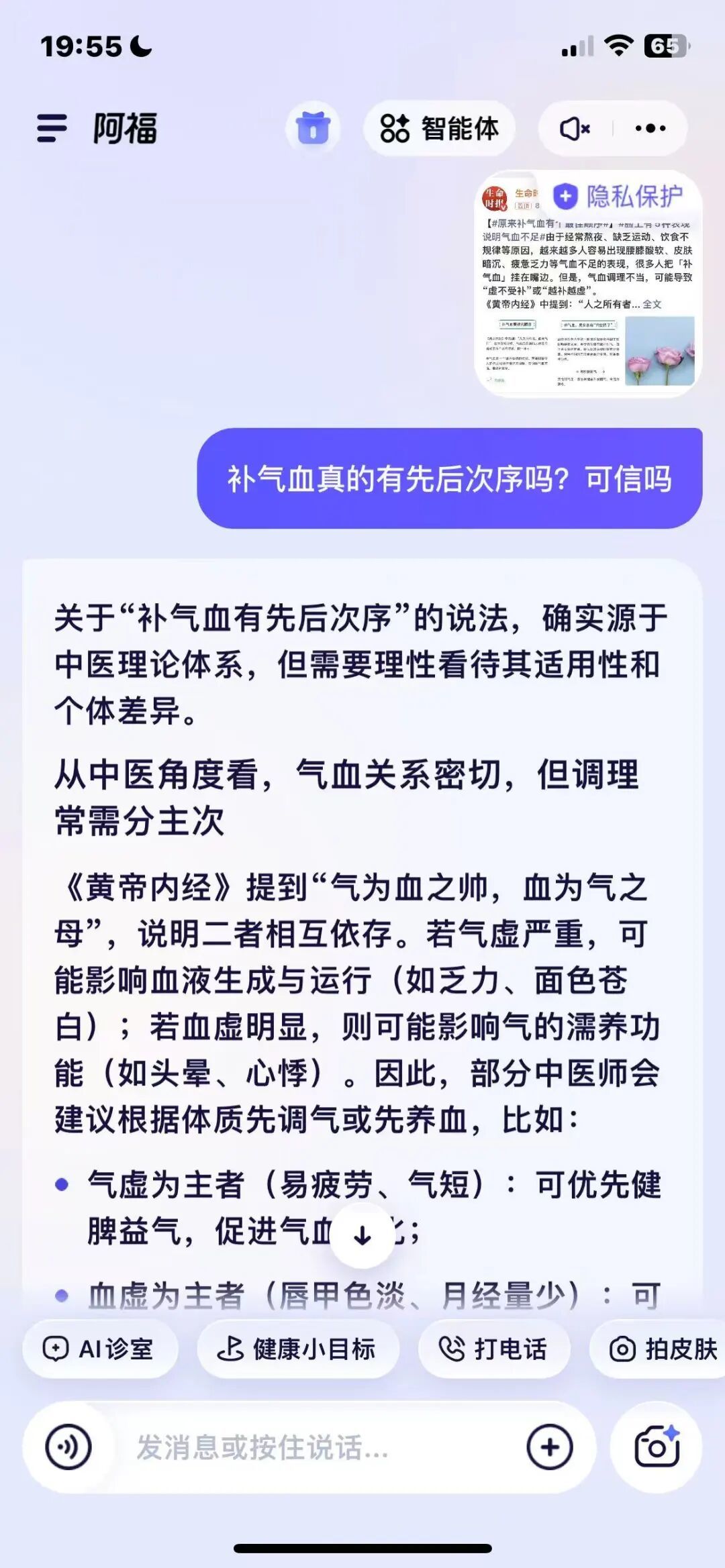The height and width of the screenshot is (1568, 725).
Task: Focus the 发消息或按住说话 message field
Action: click(x=302, y=1447)
